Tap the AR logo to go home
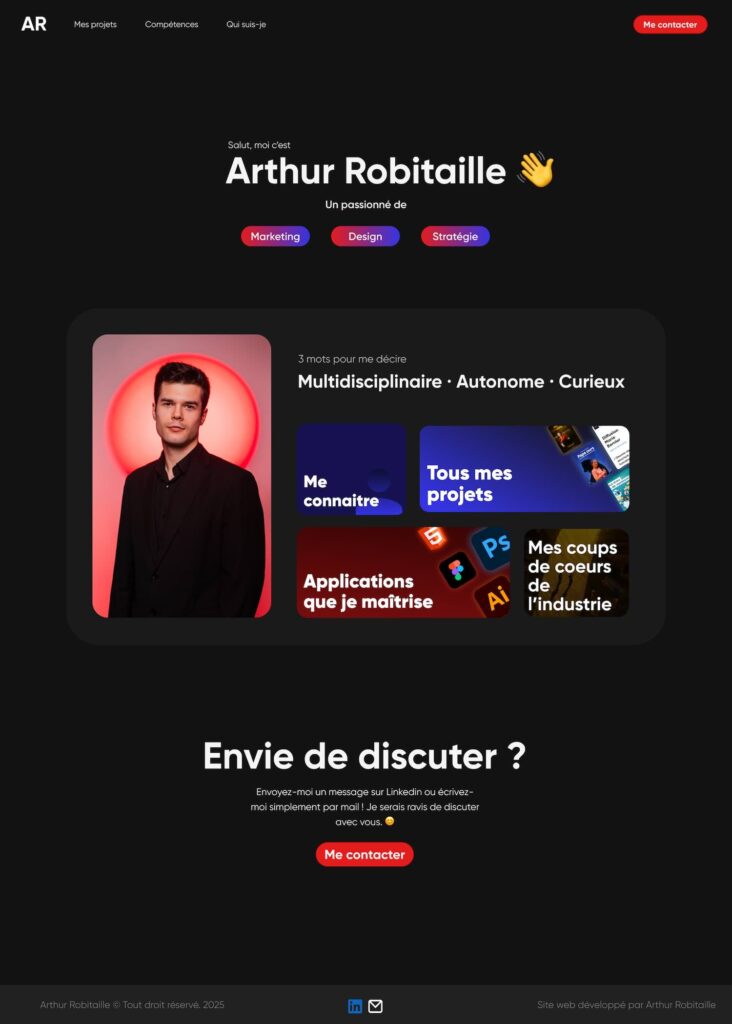The width and height of the screenshot is (732, 1024). pyautogui.click(x=34, y=24)
